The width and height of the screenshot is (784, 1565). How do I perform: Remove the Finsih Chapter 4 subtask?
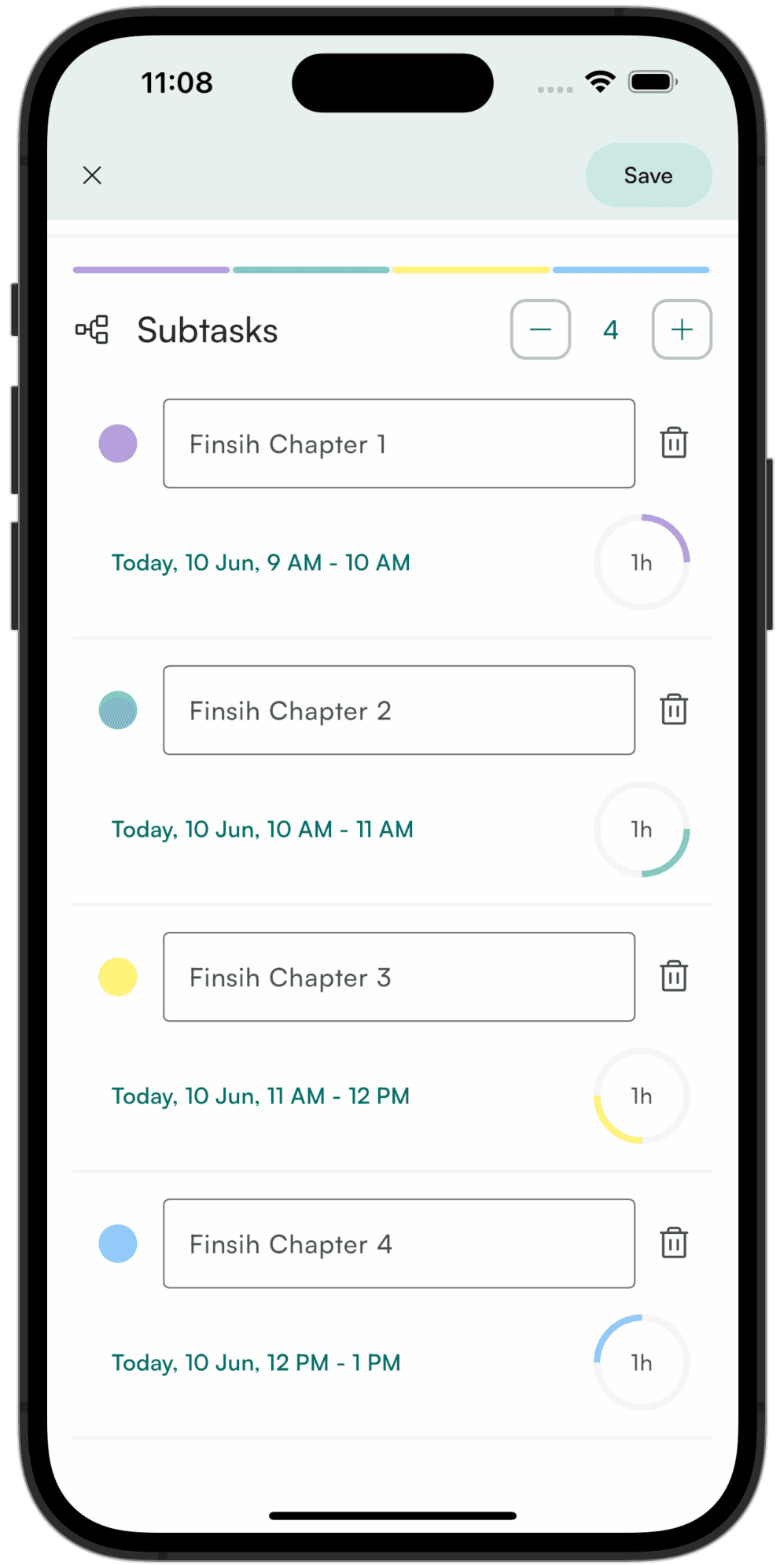coord(673,1243)
